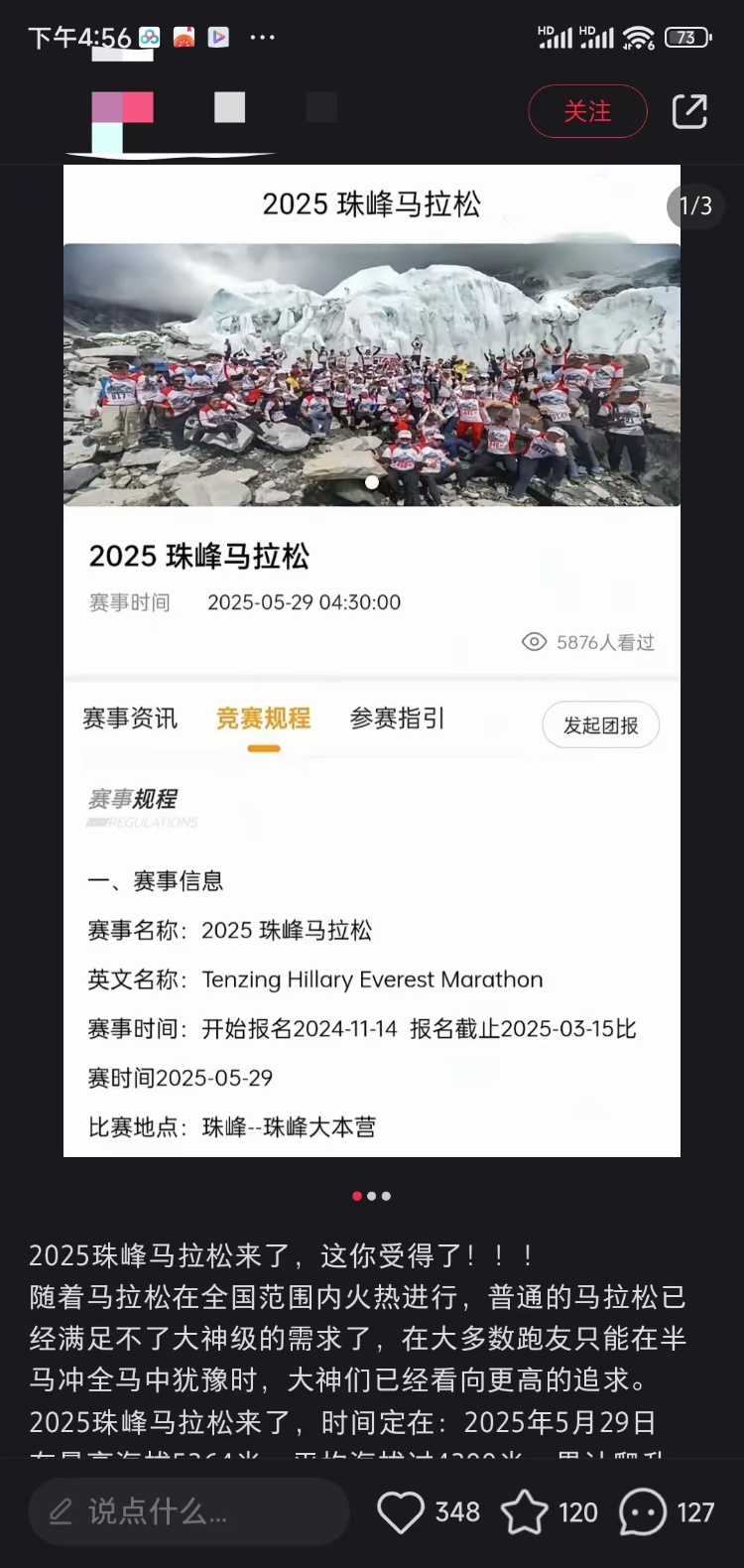The image size is (744, 1568).
Task: Tap the 1/3 image counter badge
Action: pos(694,206)
